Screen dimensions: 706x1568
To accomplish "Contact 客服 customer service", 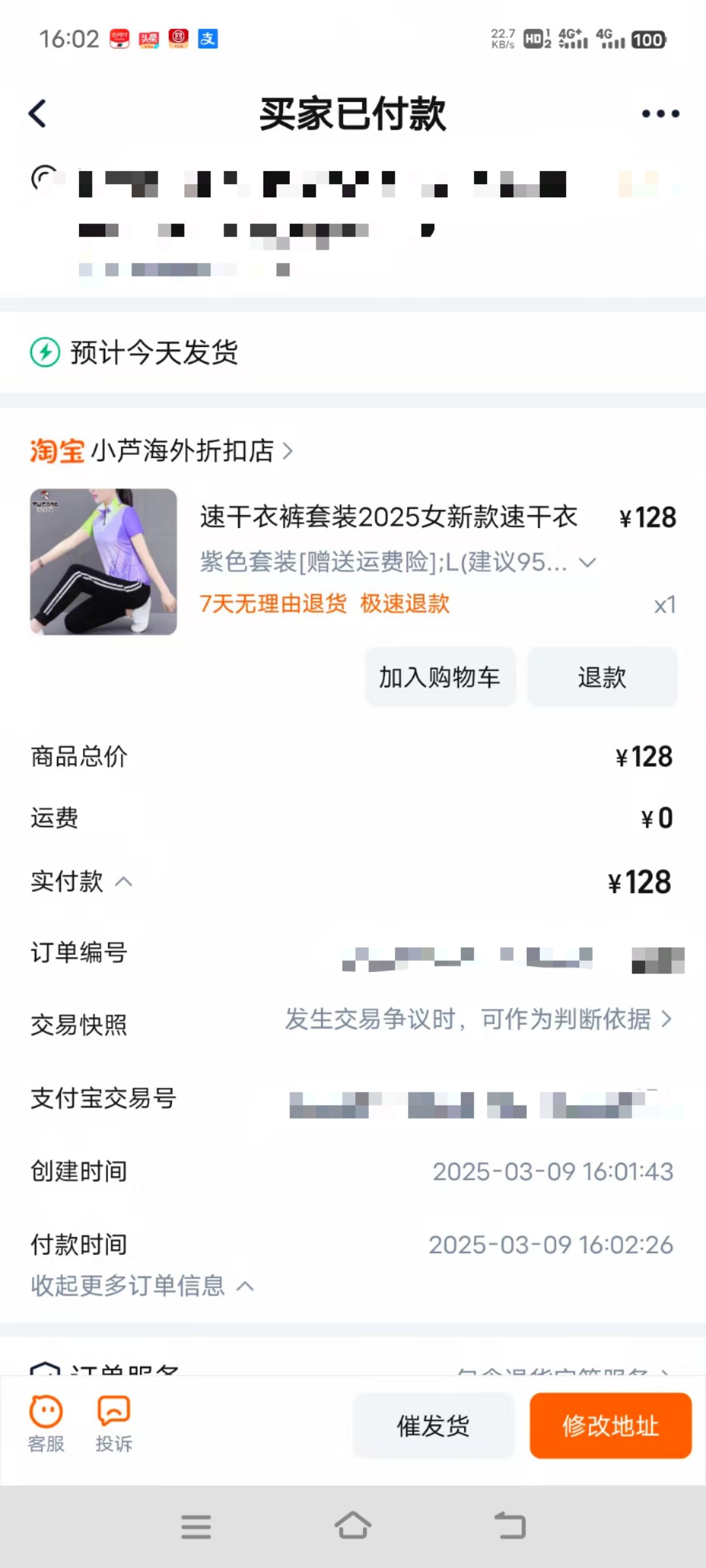I will coord(46,1424).
